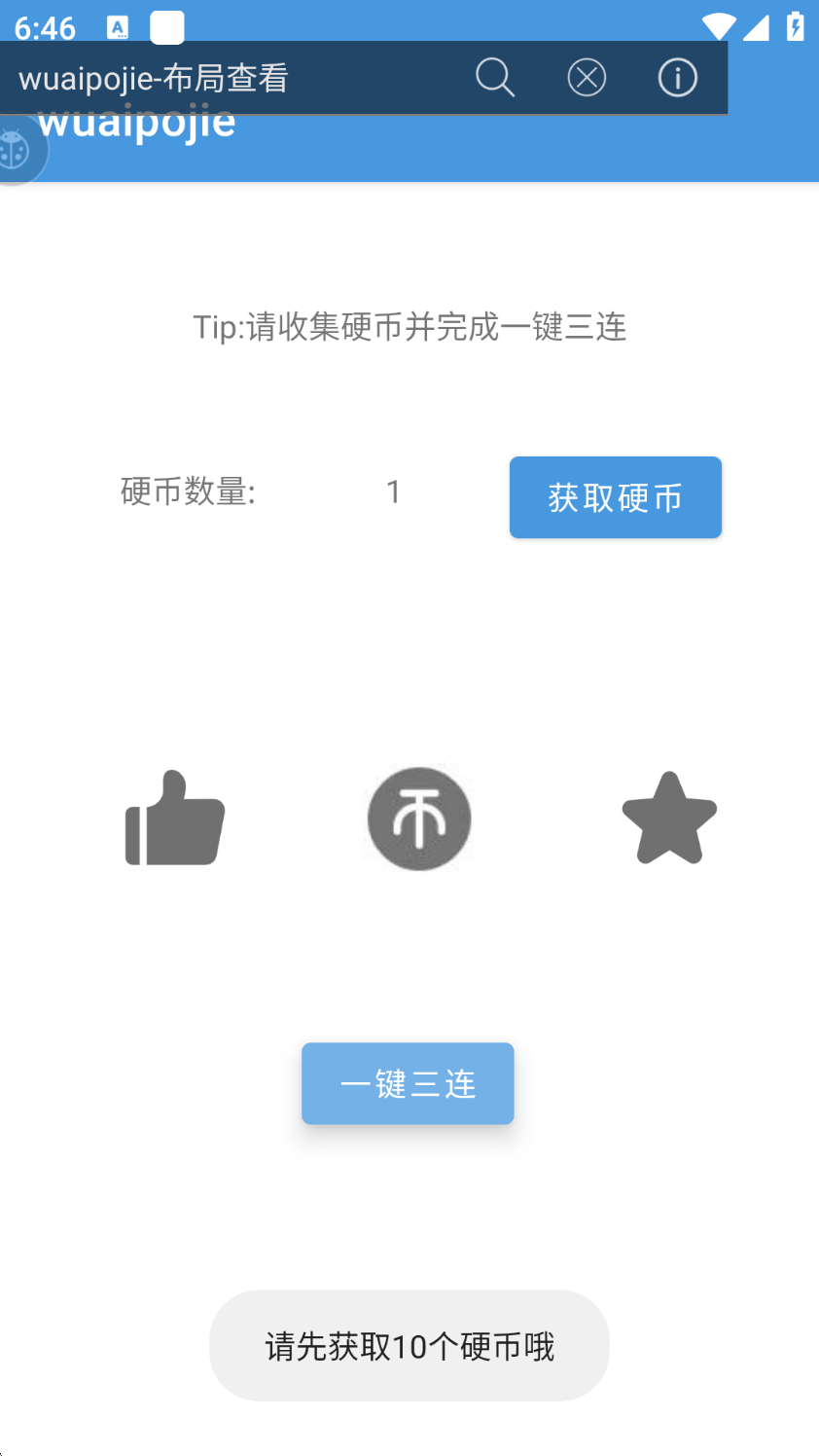
Task: Tap the 硬币数量: label
Action: 187,492
